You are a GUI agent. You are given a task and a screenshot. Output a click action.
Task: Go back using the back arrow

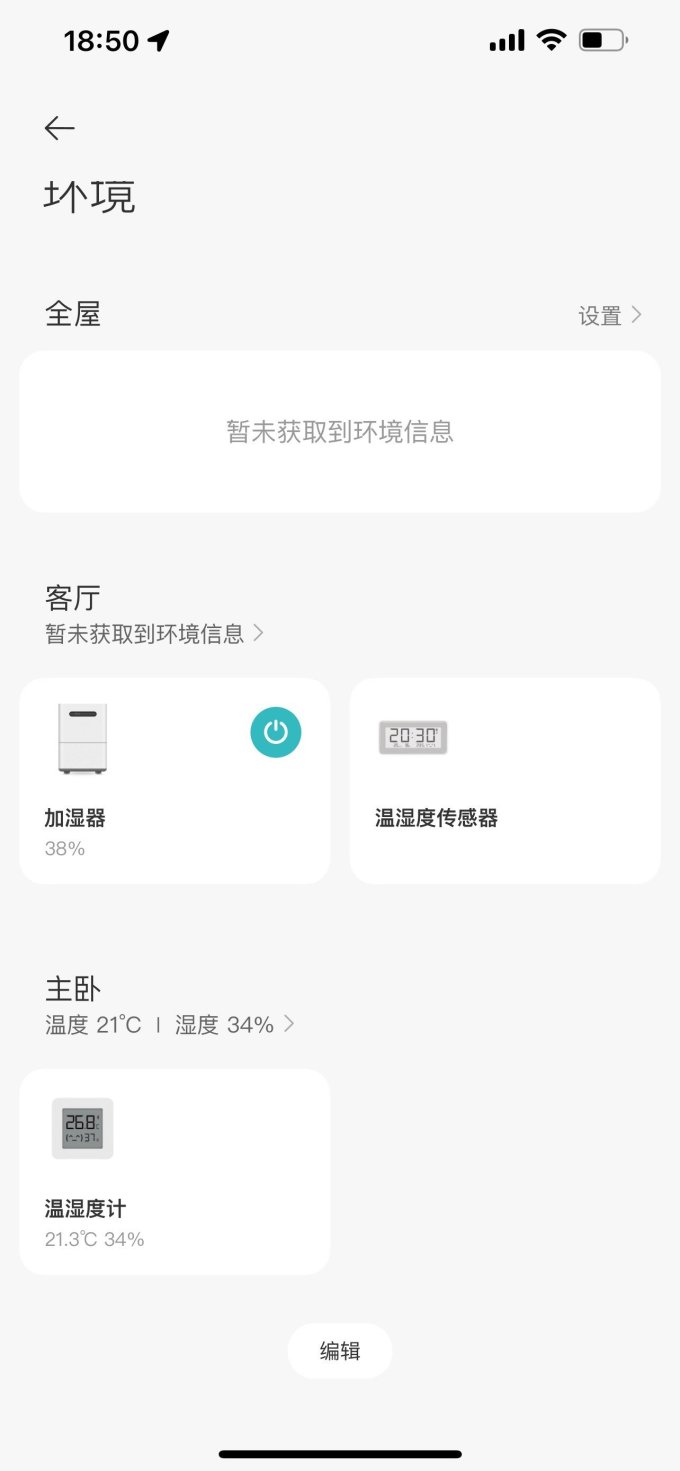point(60,128)
